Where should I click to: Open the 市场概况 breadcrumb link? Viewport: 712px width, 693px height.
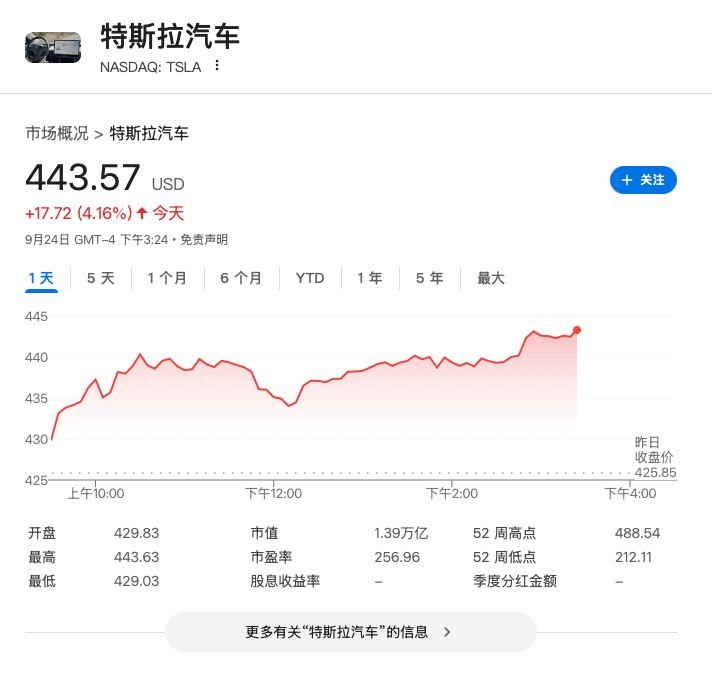pos(57,133)
